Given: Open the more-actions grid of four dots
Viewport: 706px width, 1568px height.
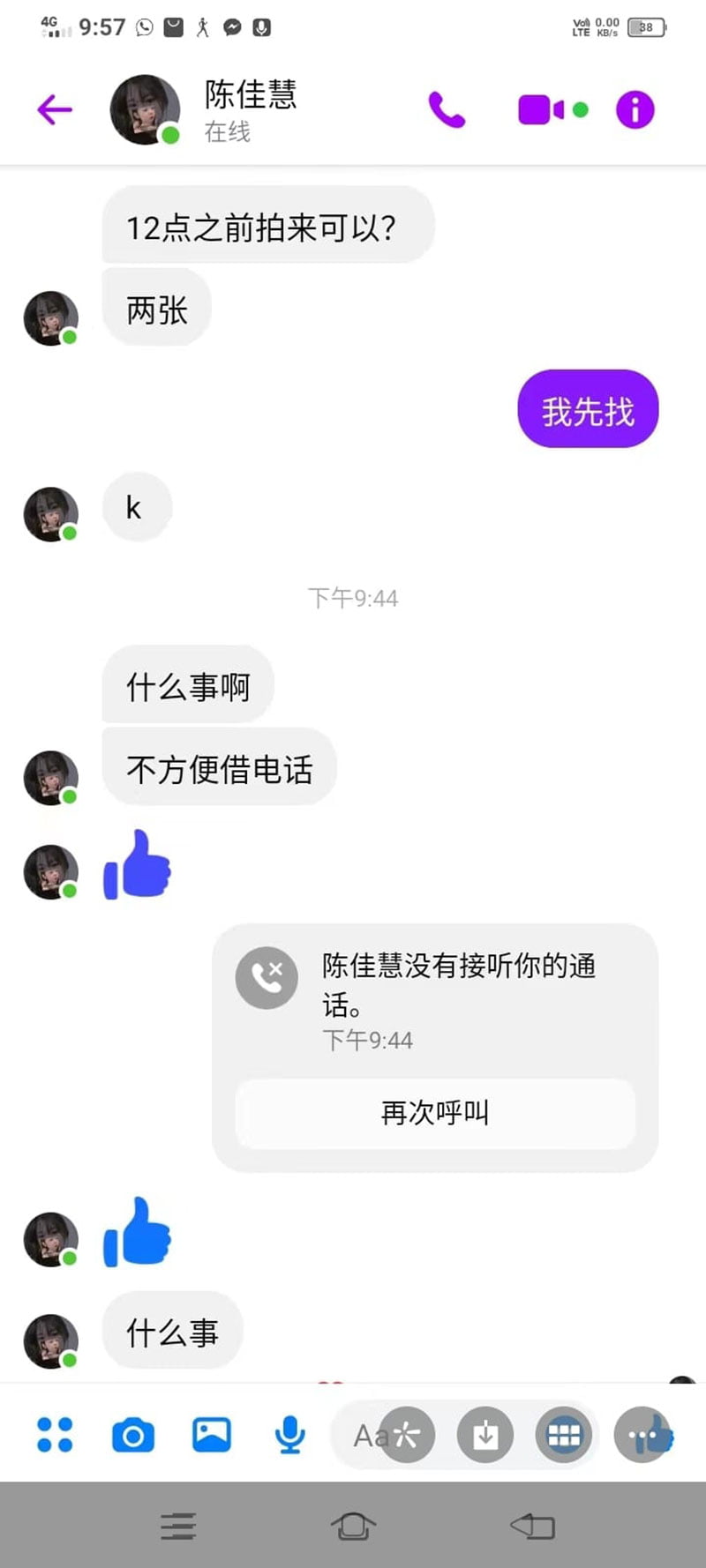Looking at the screenshot, I should (55, 1435).
